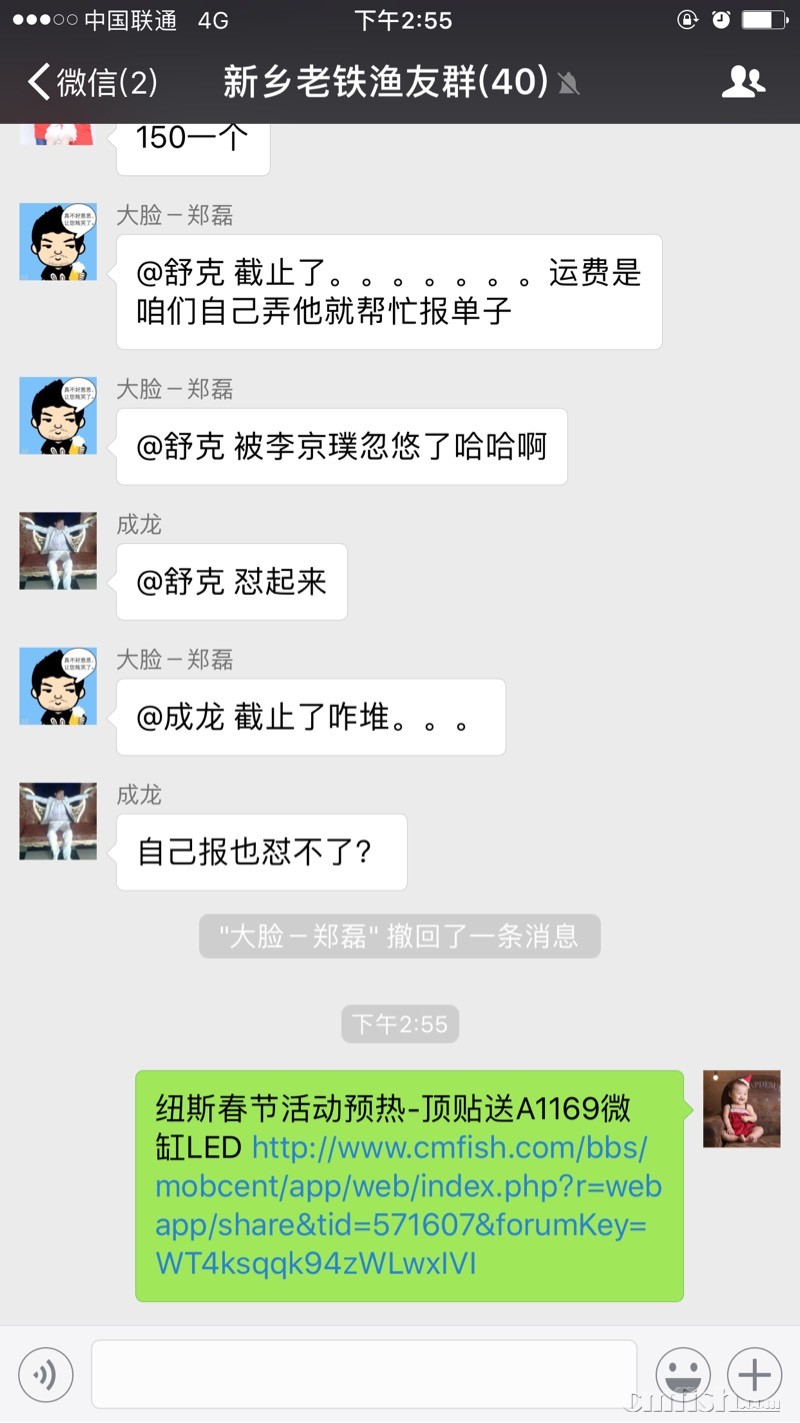Open the cmfish.com link in the green message
800x1423 pixels.
coord(408,1205)
